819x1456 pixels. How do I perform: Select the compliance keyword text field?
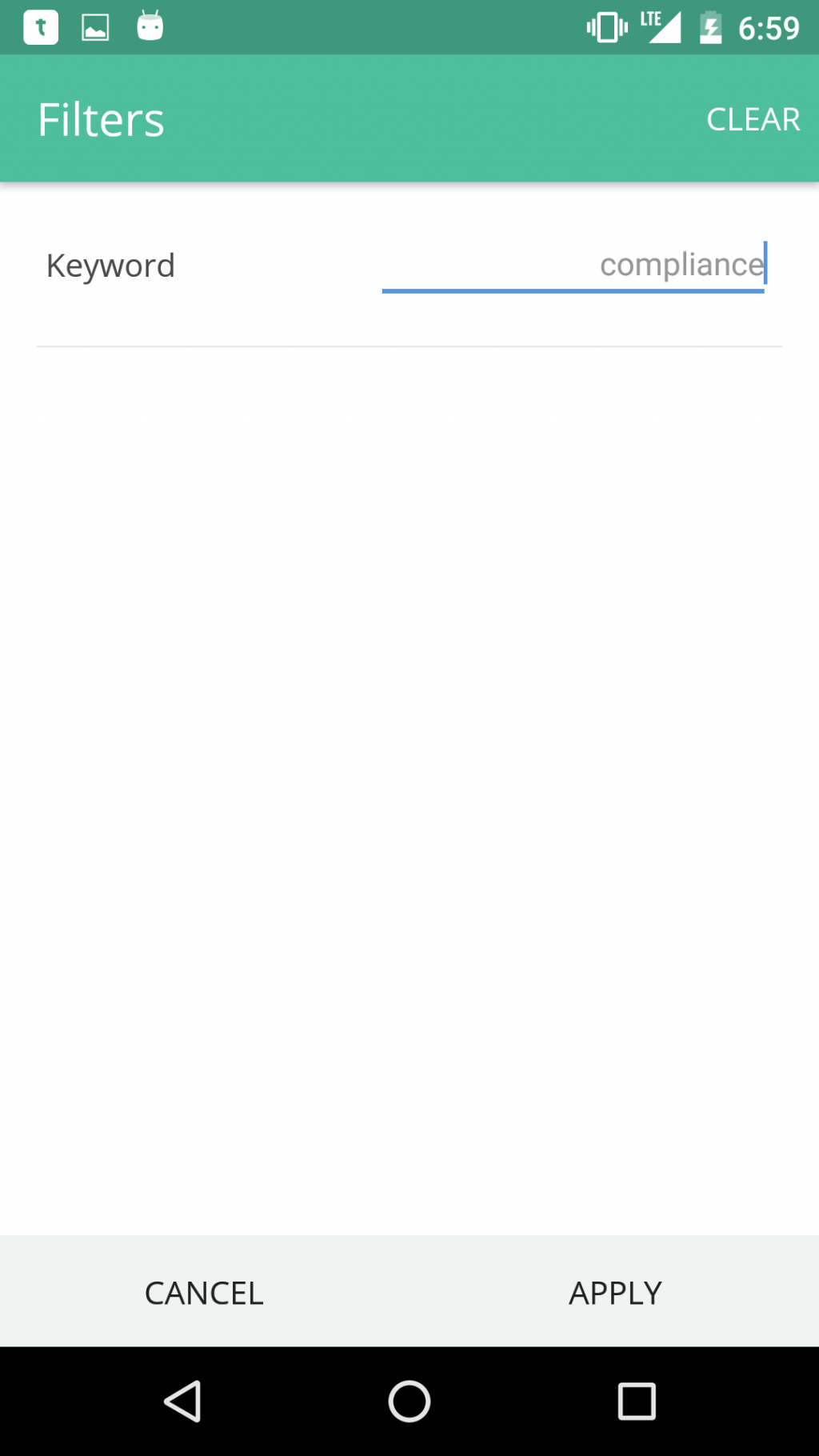pyautogui.click(x=573, y=265)
